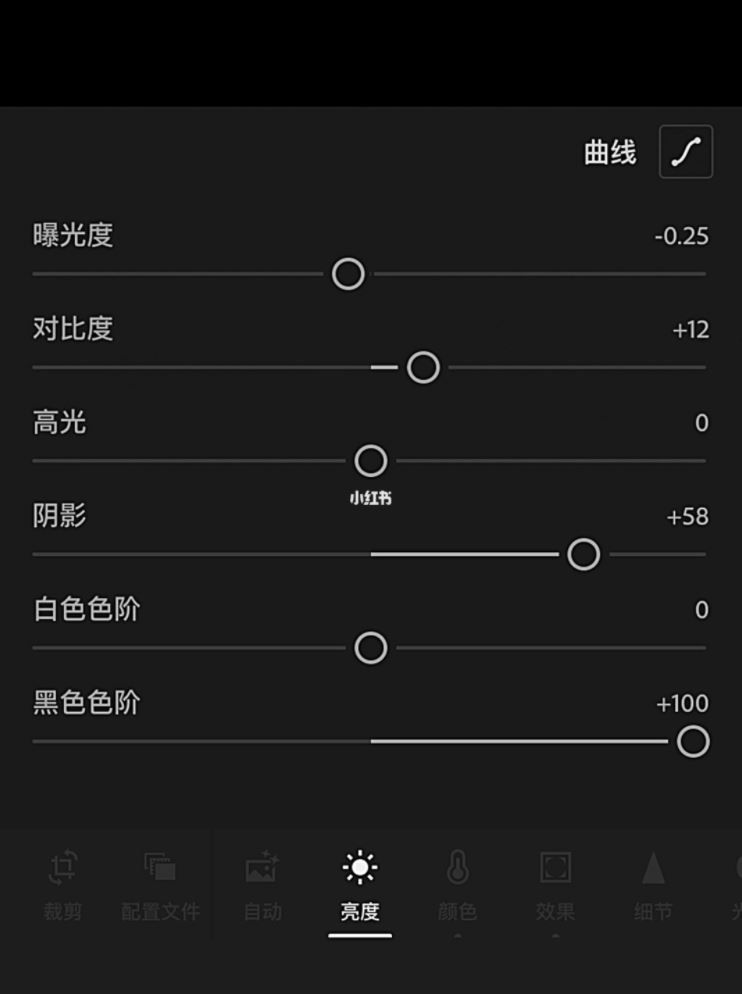742x994 pixels.
Task: Click the Blacks (黑色色阶) slider handle
Action: coord(692,741)
